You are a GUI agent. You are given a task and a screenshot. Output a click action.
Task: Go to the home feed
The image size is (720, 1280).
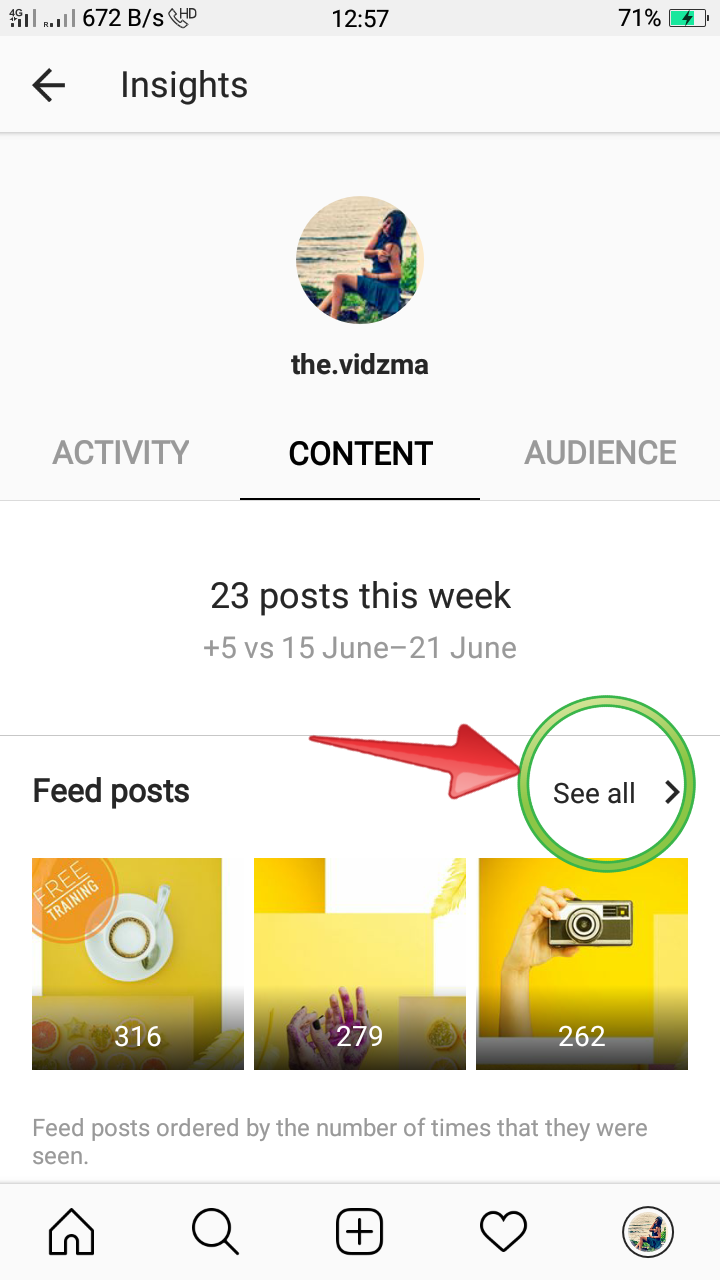(72, 1231)
